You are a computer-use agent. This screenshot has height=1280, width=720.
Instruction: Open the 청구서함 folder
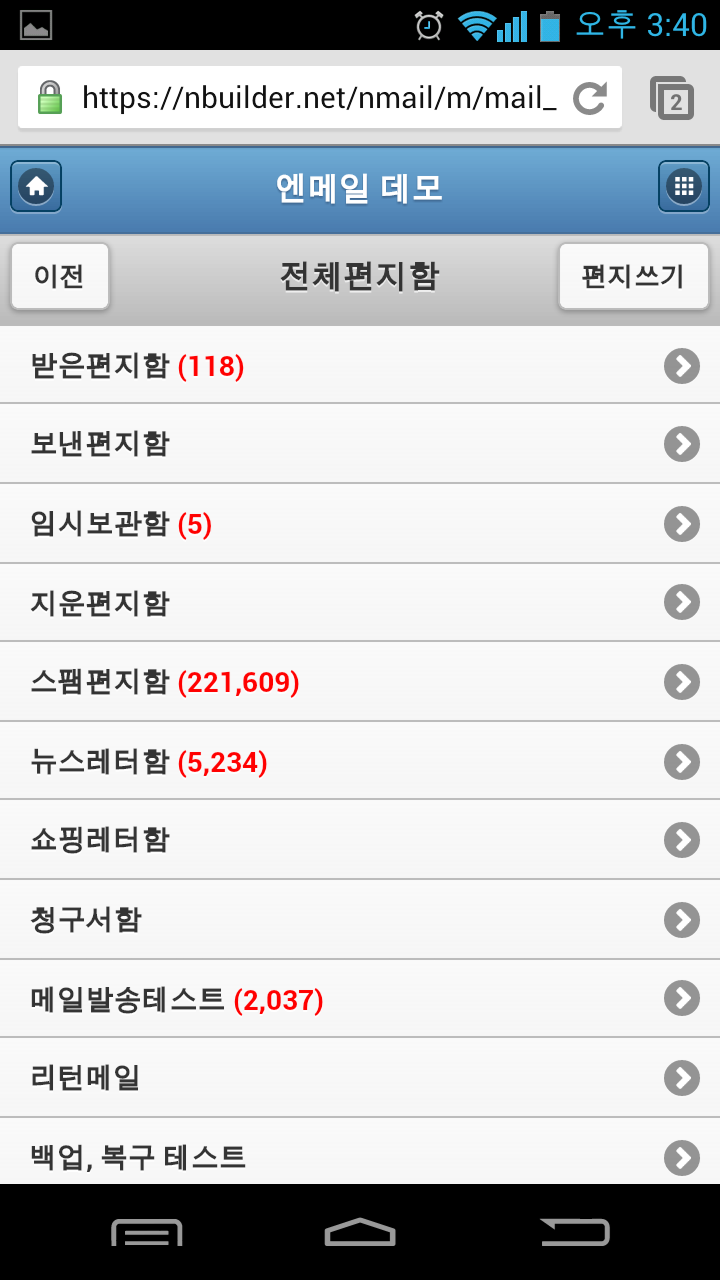[x=360, y=920]
